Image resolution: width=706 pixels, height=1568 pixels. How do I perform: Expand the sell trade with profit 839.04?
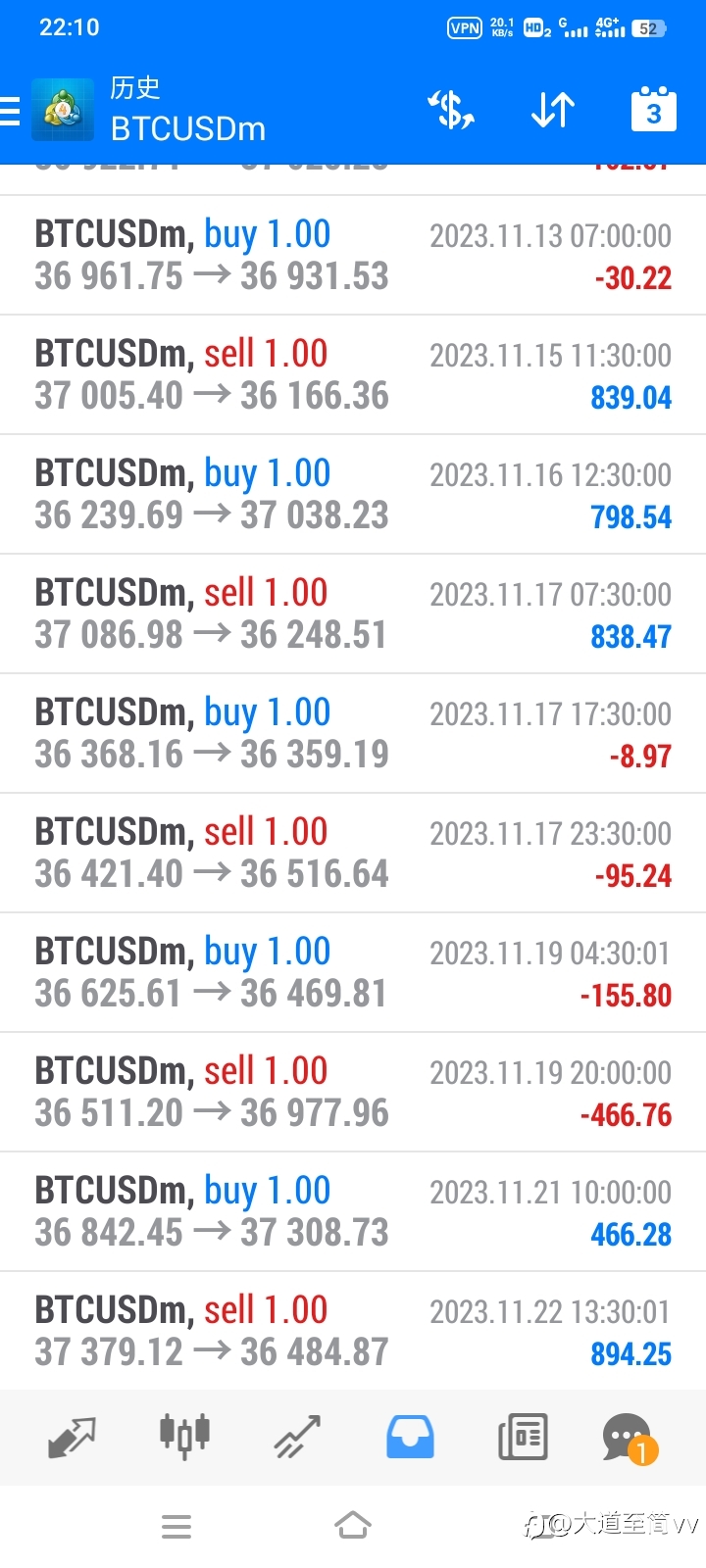353,374
